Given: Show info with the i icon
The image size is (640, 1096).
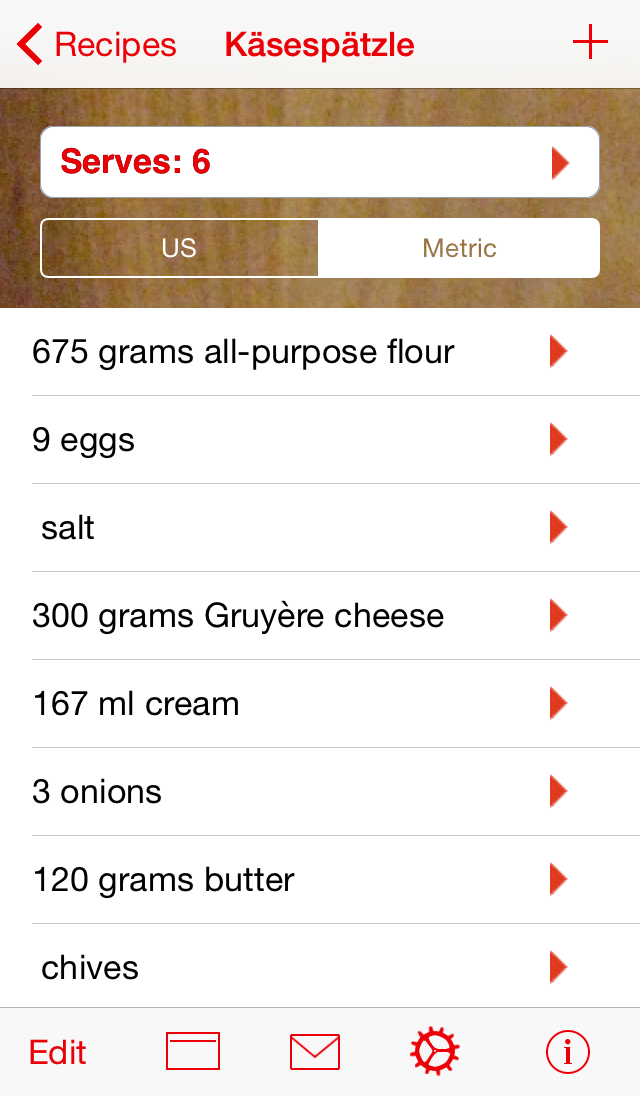Looking at the screenshot, I should pos(567,1052).
